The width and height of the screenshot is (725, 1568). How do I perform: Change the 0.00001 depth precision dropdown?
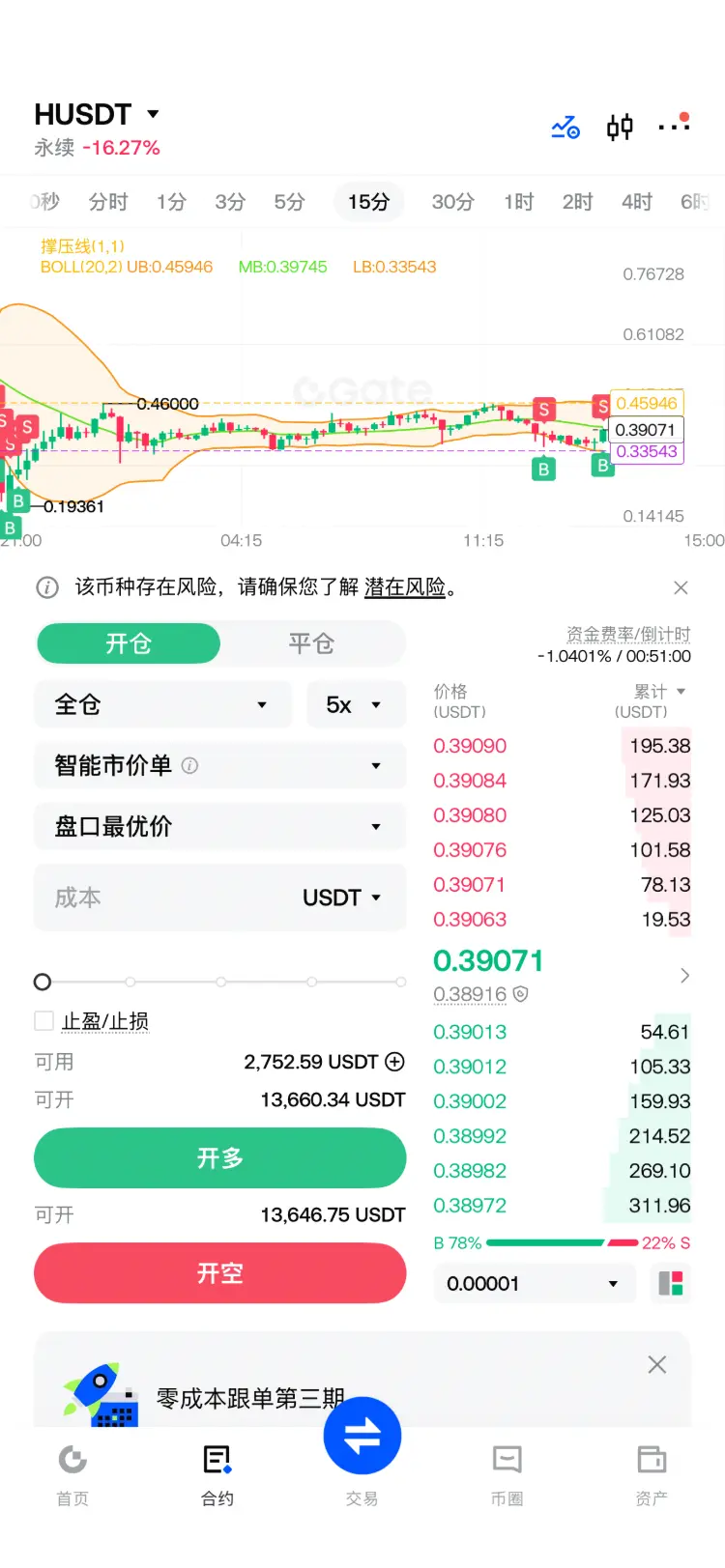pyautogui.click(x=534, y=1283)
